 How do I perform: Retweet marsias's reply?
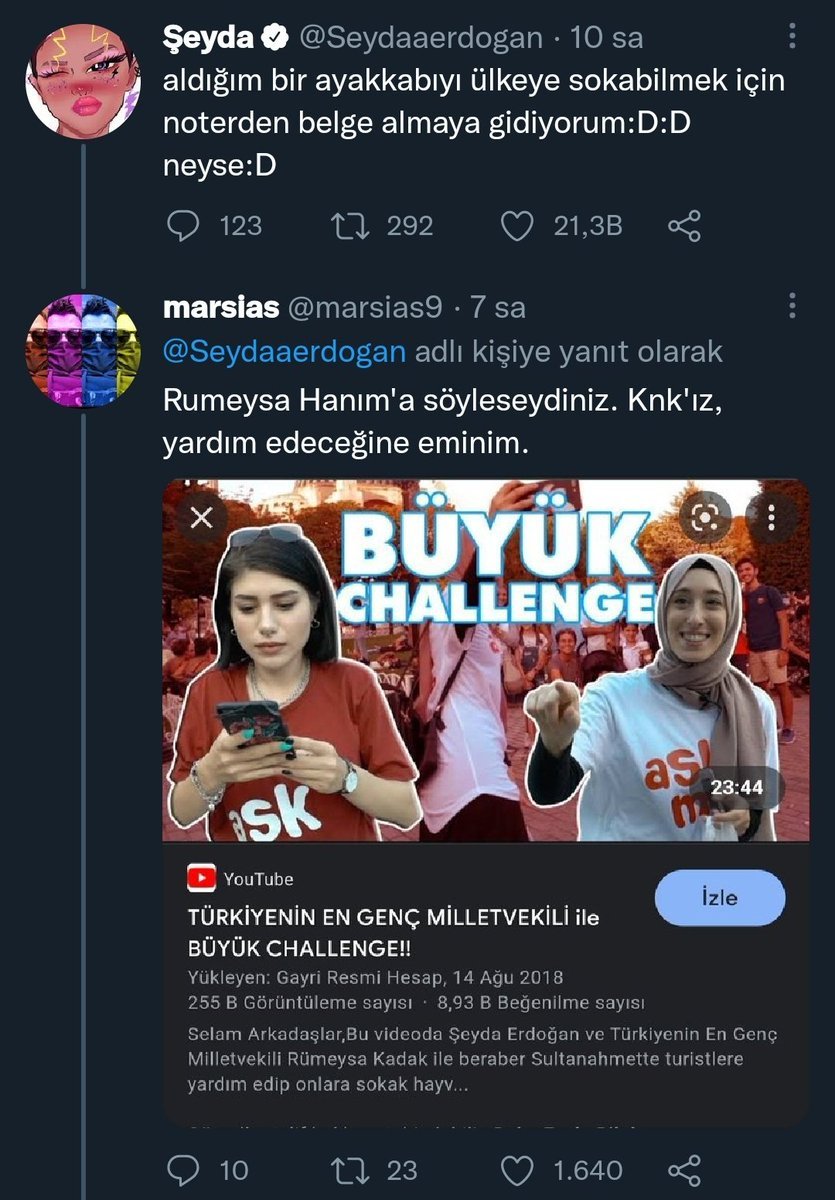350,1170
